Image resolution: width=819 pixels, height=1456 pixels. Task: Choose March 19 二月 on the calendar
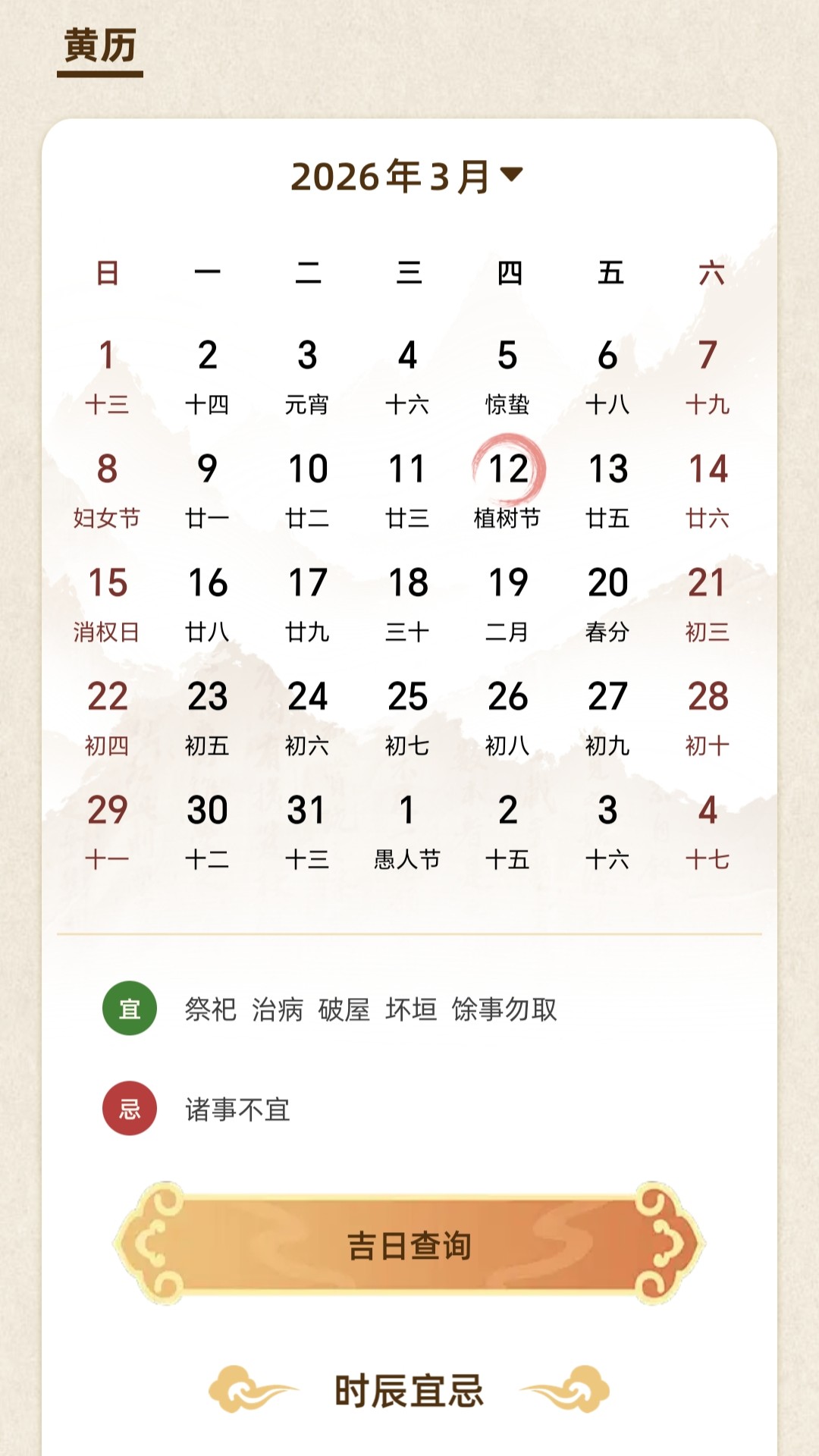507,603
